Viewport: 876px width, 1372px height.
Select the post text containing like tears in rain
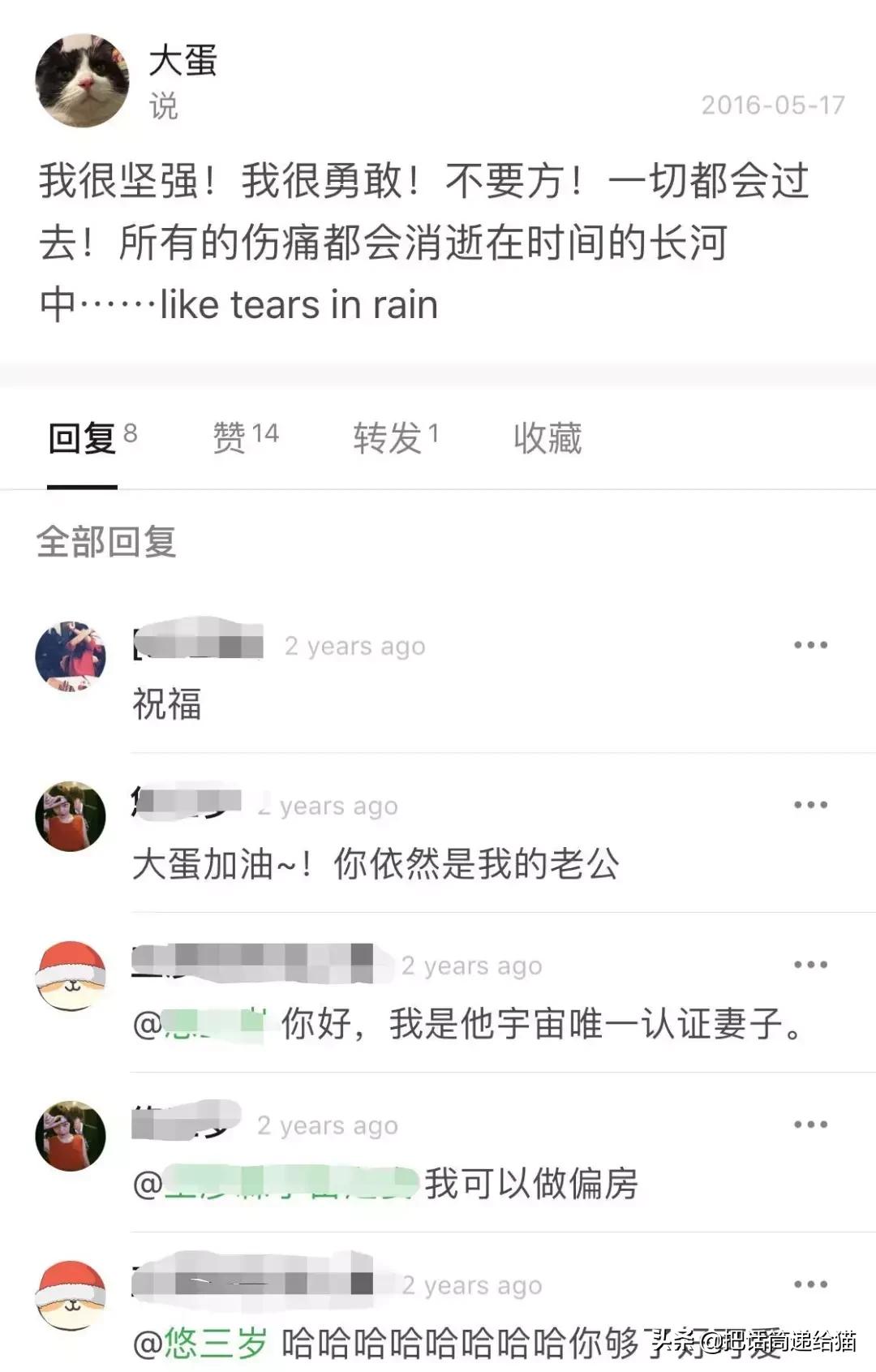click(300, 306)
